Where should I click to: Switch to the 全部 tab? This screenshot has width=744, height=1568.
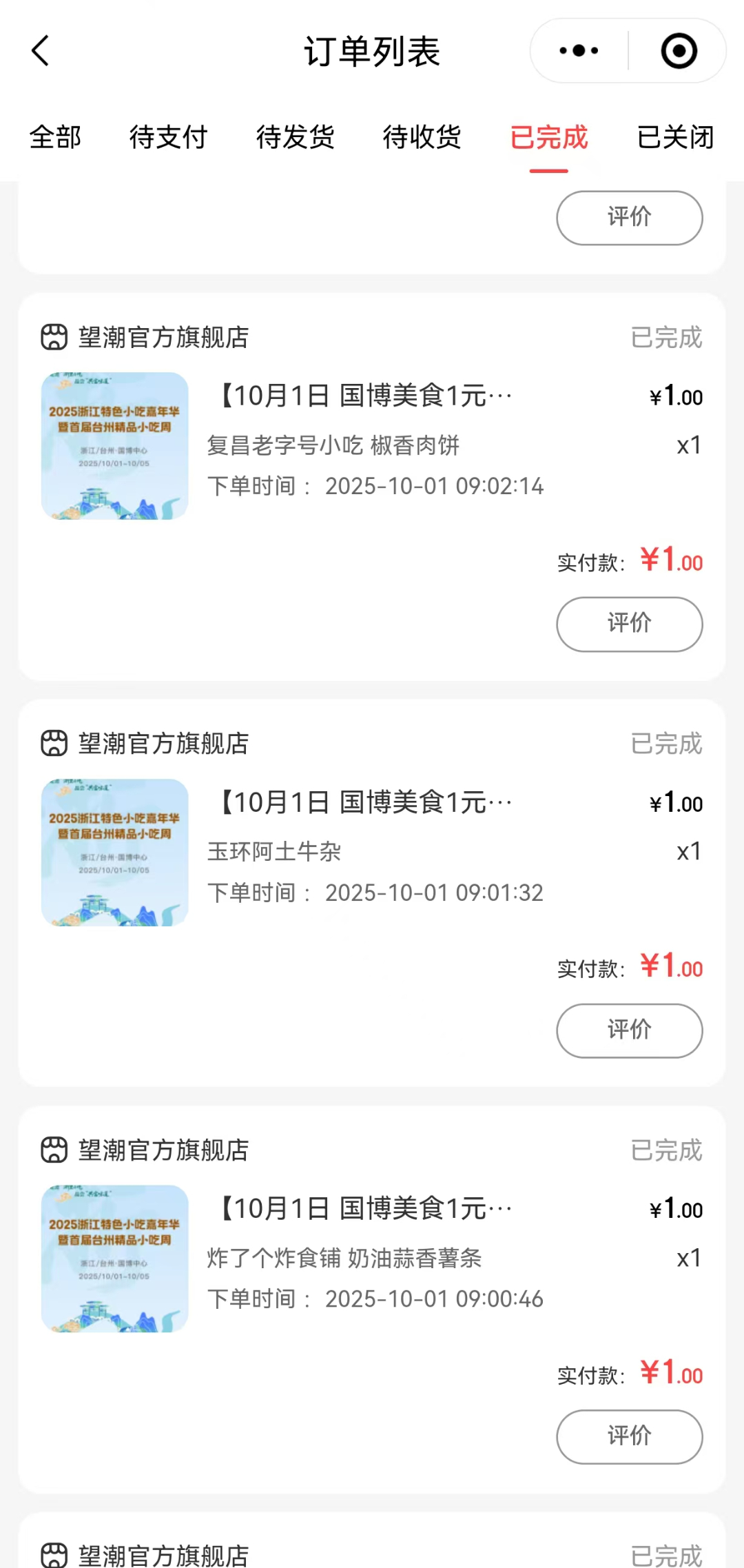55,137
